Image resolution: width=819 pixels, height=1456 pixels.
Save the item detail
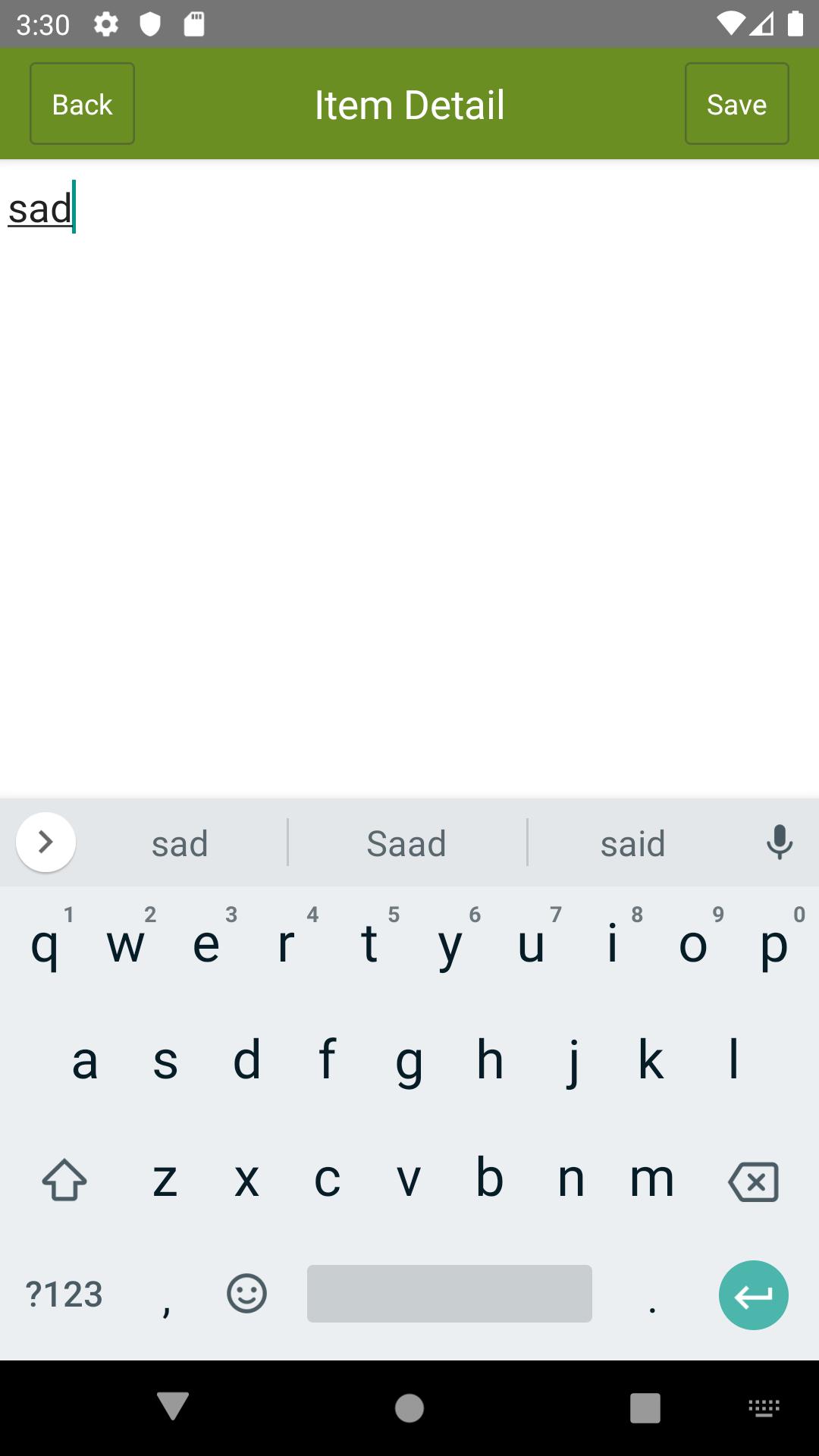[x=736, y=104]
